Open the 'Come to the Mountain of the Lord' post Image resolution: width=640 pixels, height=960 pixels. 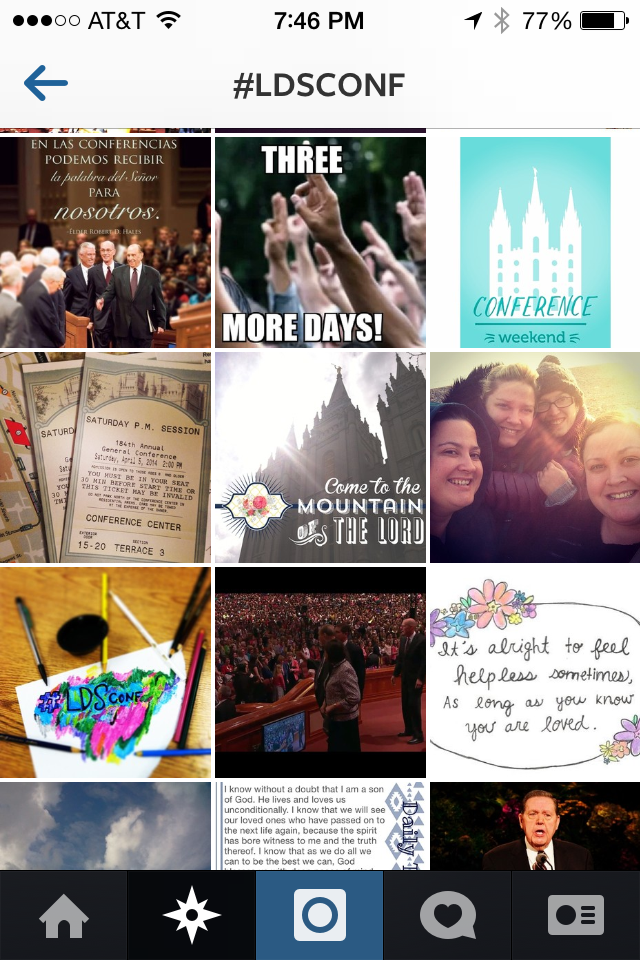click(320, 457)
